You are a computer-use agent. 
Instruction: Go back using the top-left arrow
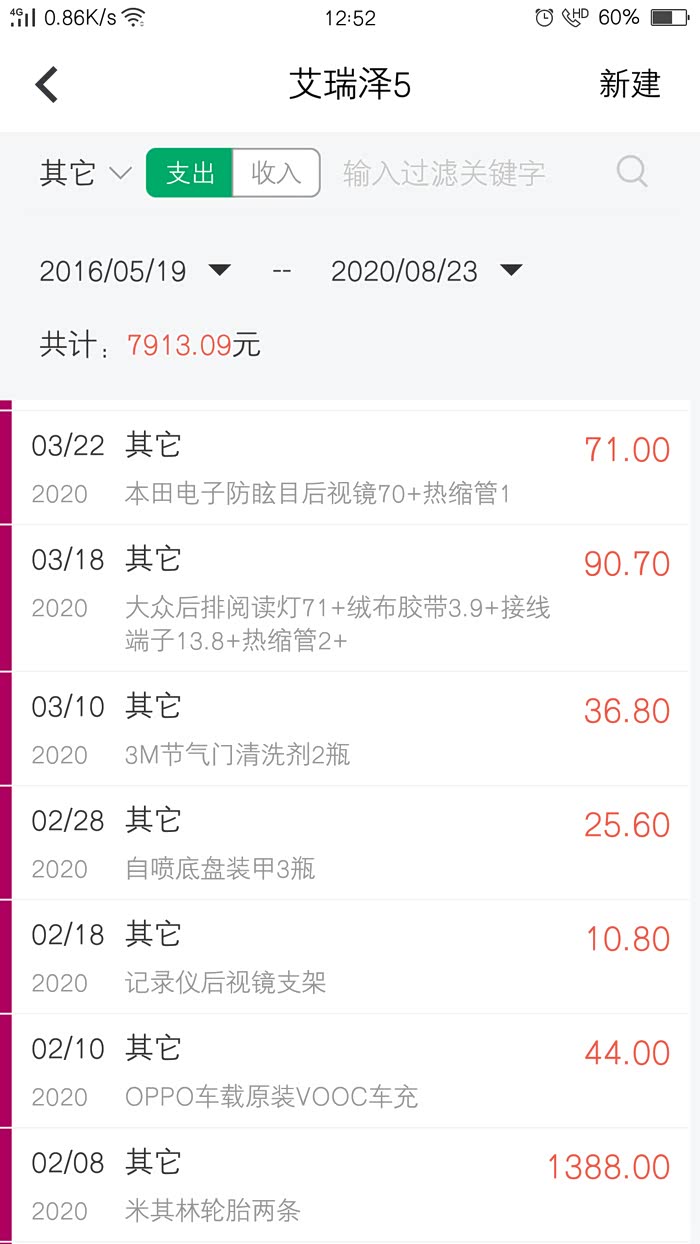tap(46, 85)
